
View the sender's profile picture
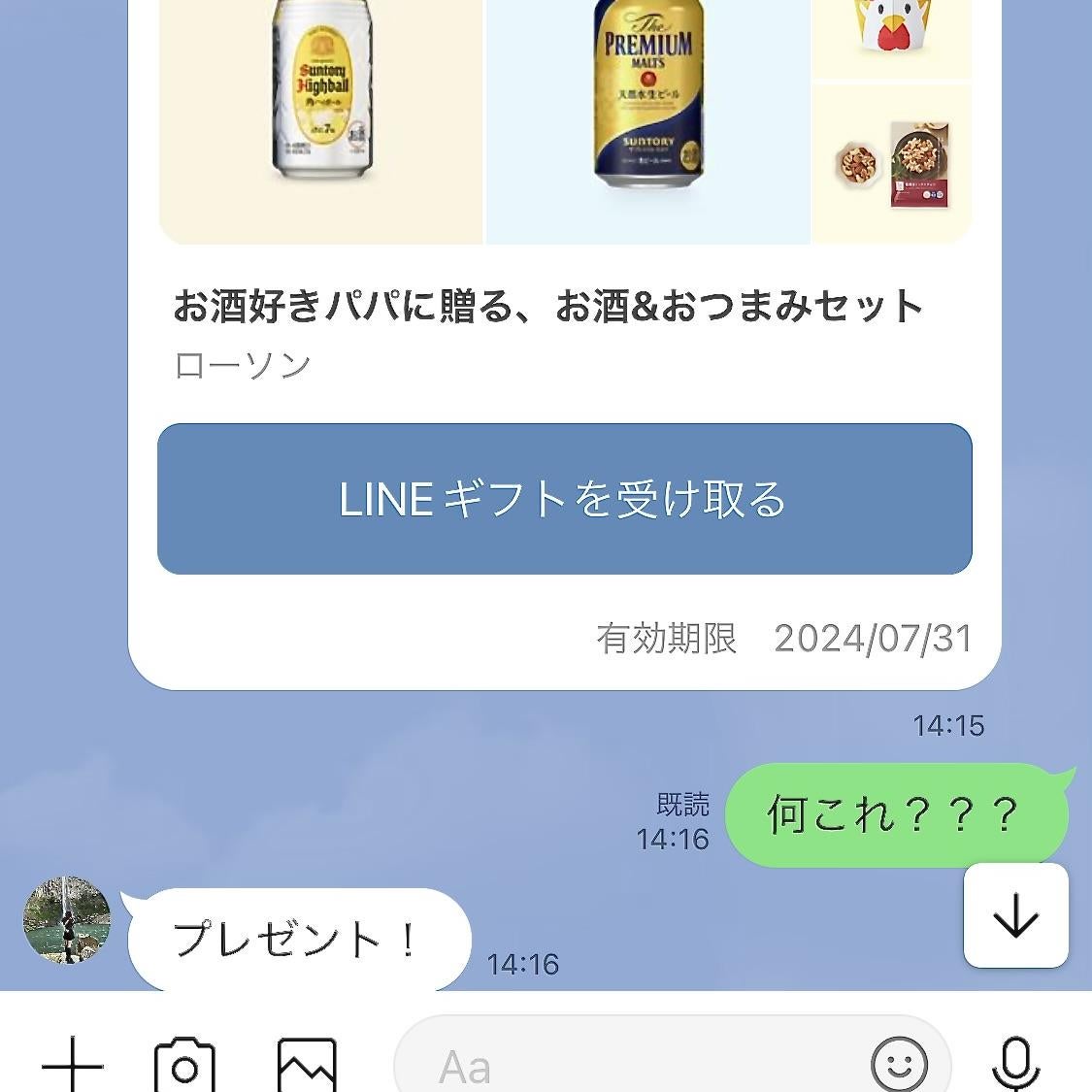(x=67, y=920)
